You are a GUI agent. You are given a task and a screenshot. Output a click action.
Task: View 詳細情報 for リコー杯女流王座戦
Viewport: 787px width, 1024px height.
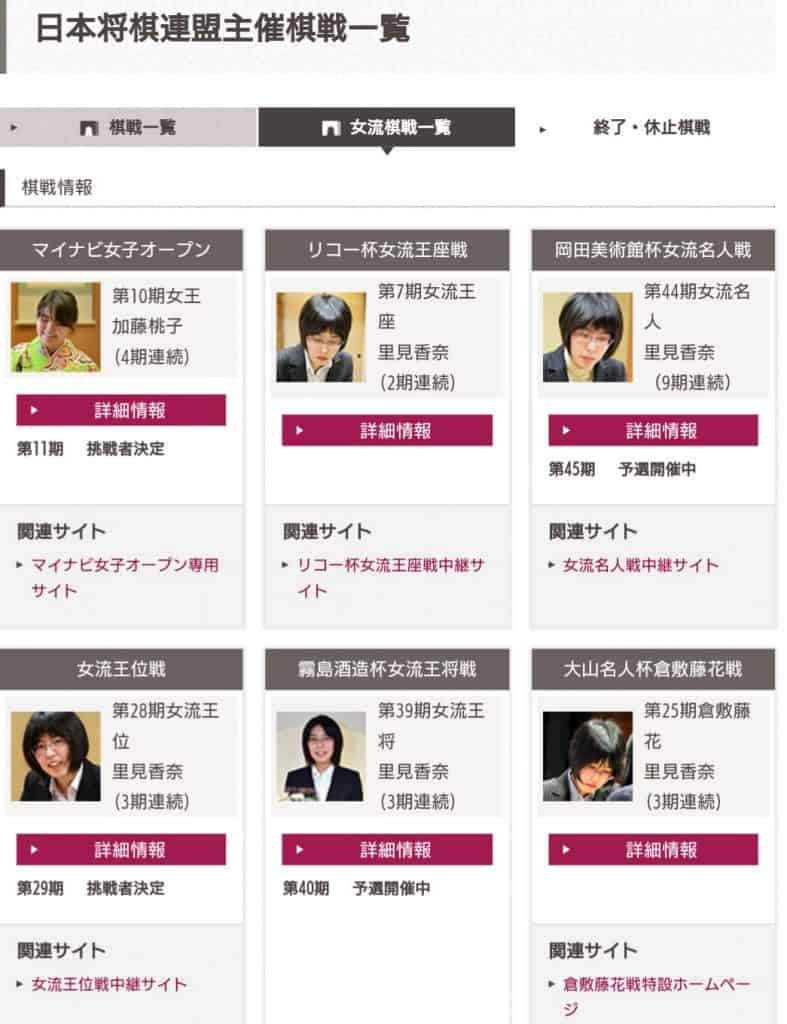387,431
